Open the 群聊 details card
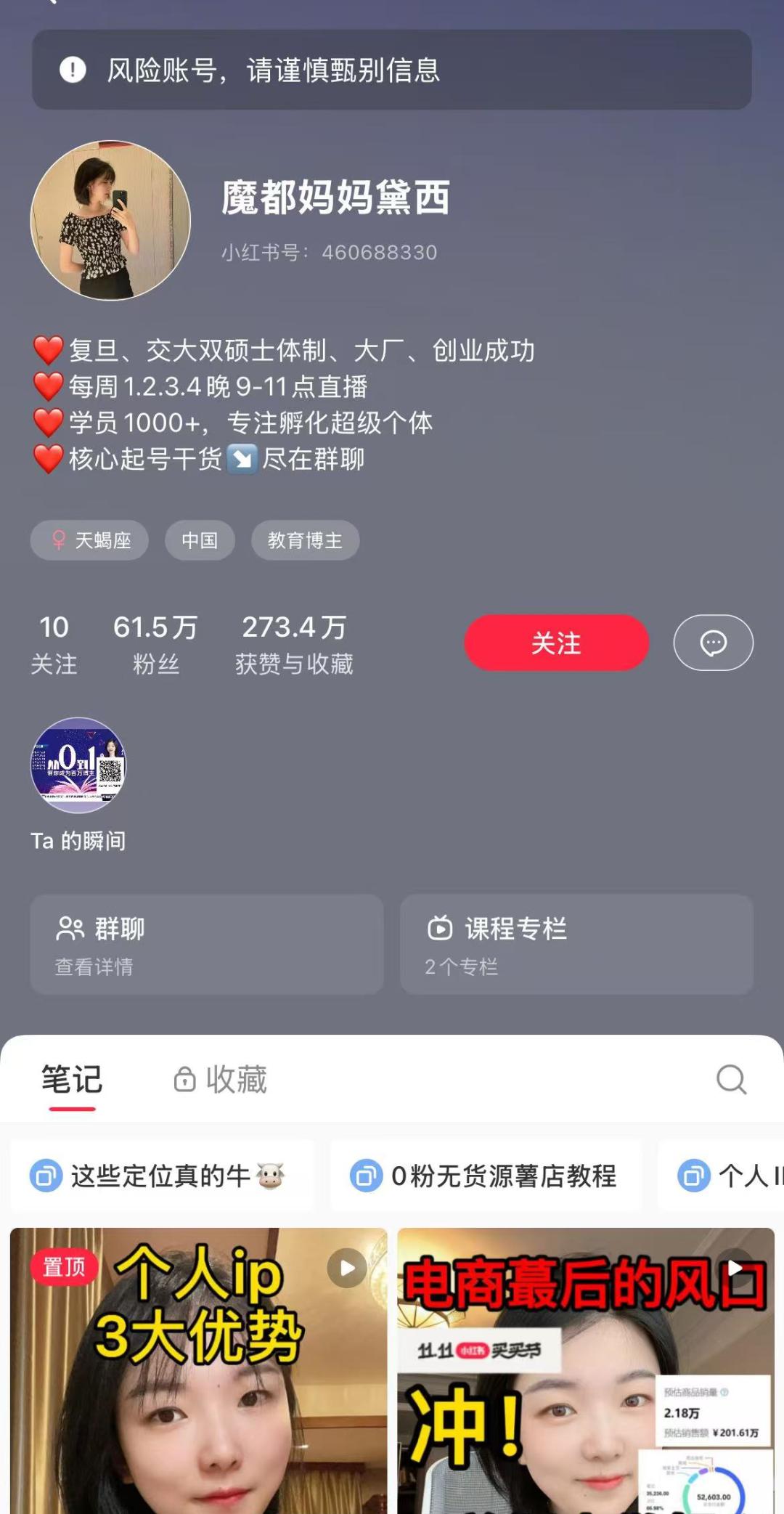Image resolution: width=784 pixels, height=1514 pixels. (207, 944)
